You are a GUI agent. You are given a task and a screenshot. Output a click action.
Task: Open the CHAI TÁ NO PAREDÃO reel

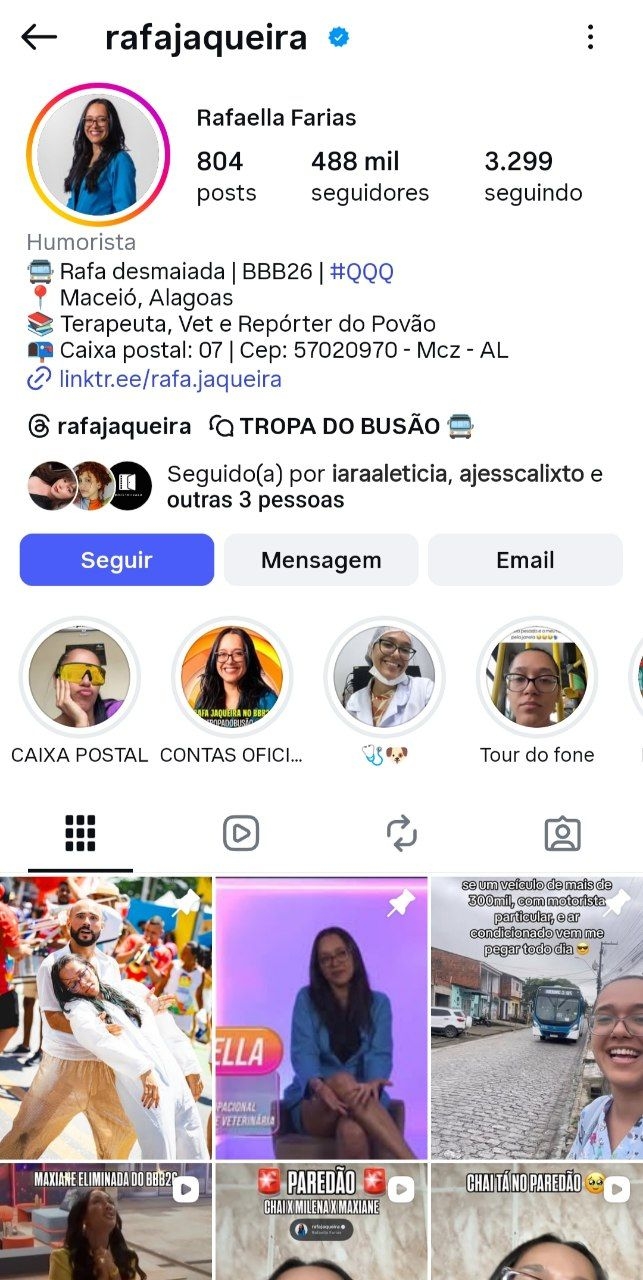[x=536, y=1222]
